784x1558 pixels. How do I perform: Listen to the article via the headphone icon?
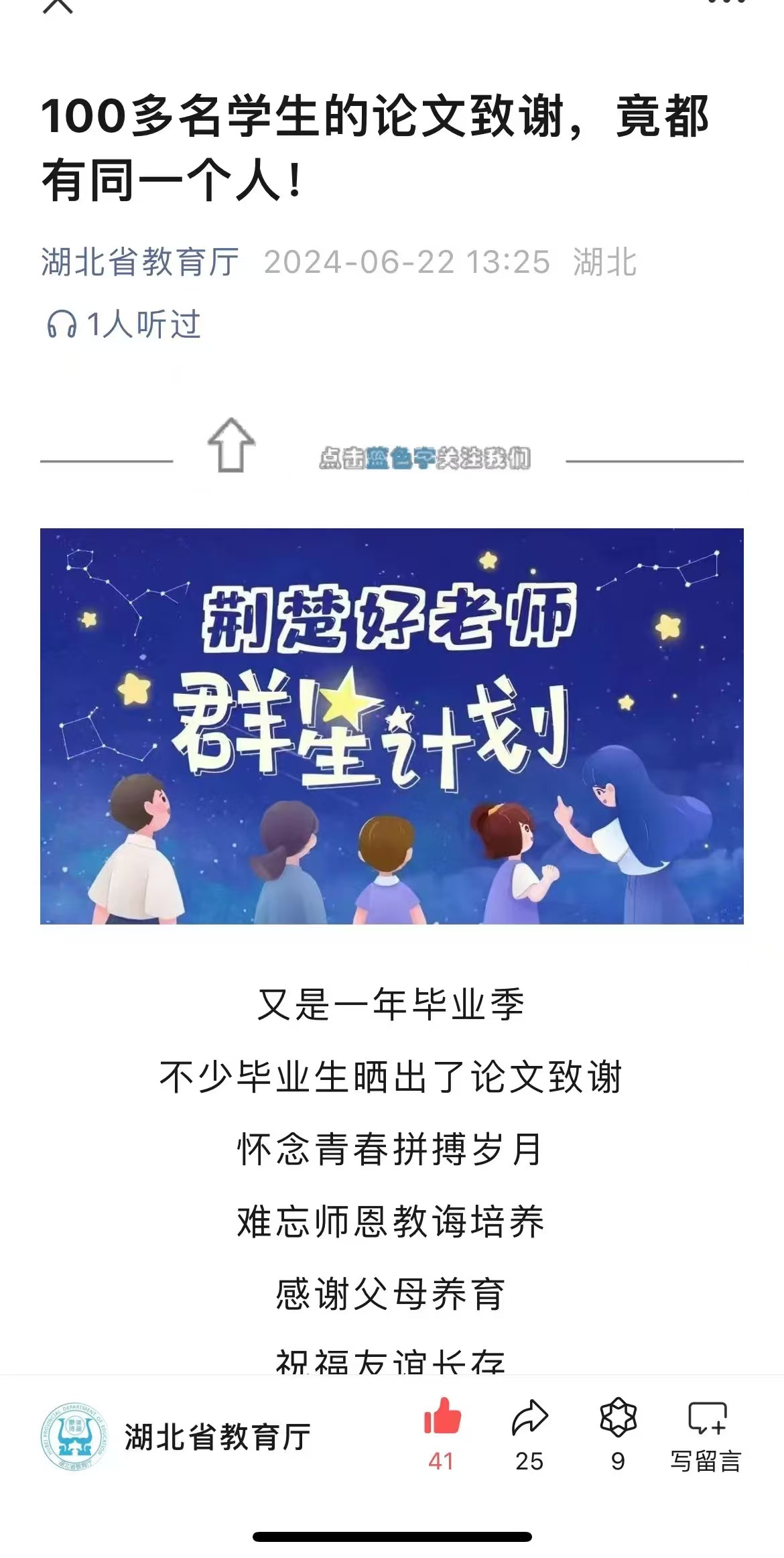(62, 325)
